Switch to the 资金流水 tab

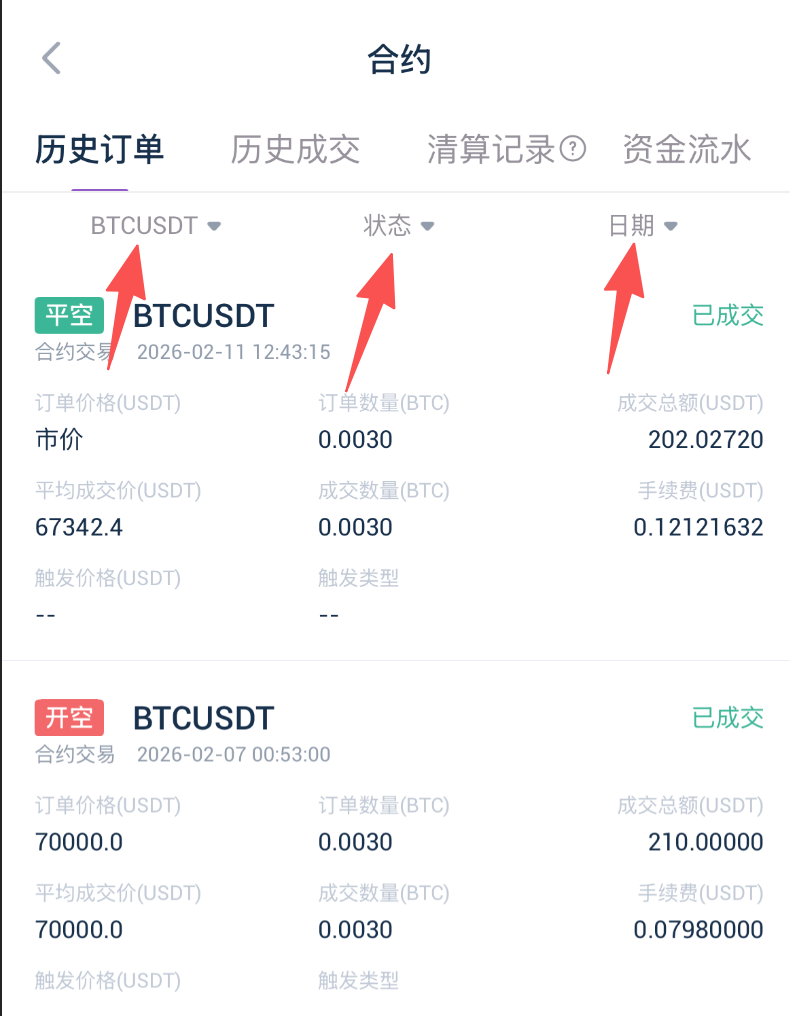(x=686, y=150)
